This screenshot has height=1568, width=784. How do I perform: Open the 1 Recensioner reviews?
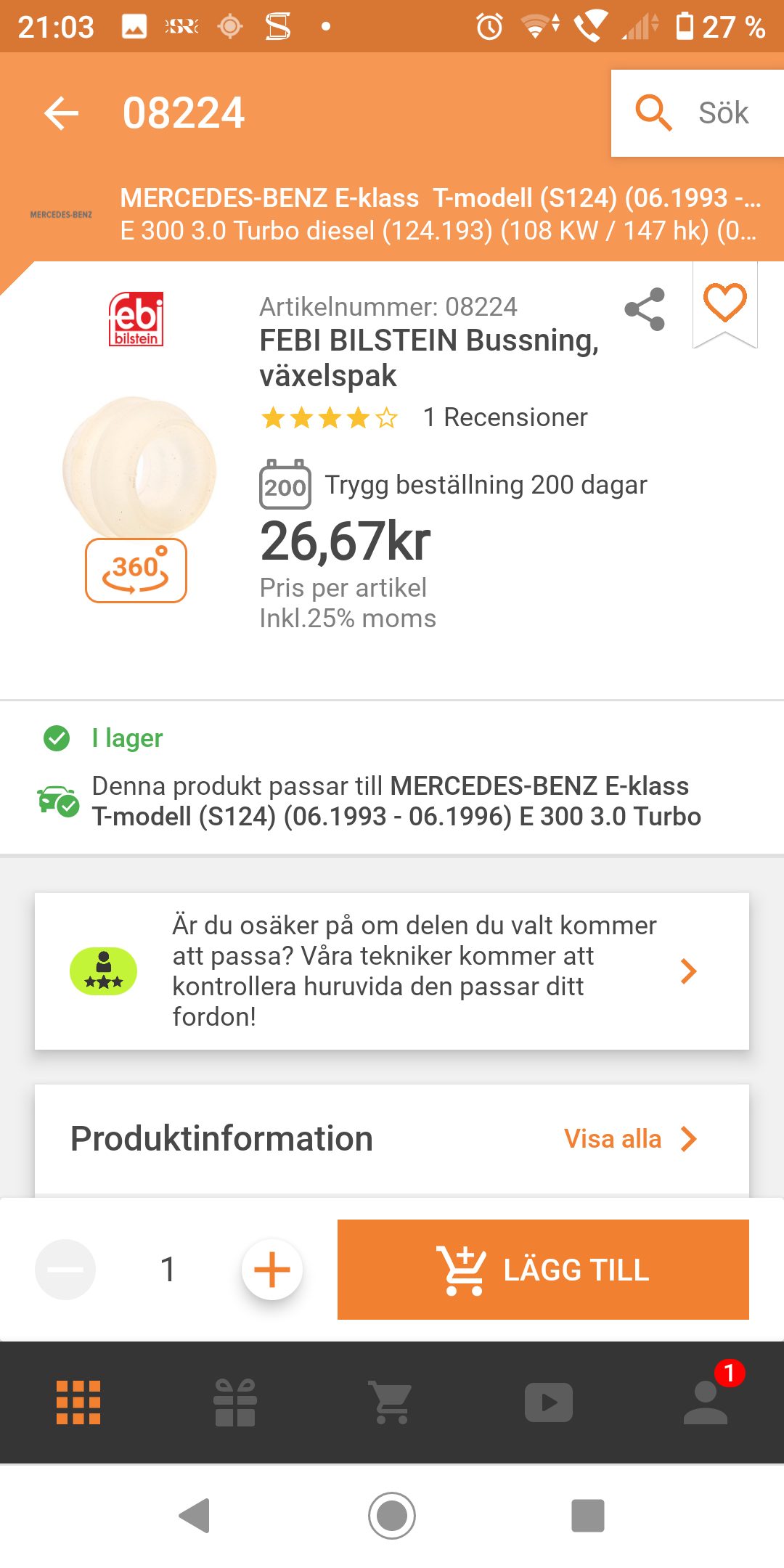tap(505, 417)
